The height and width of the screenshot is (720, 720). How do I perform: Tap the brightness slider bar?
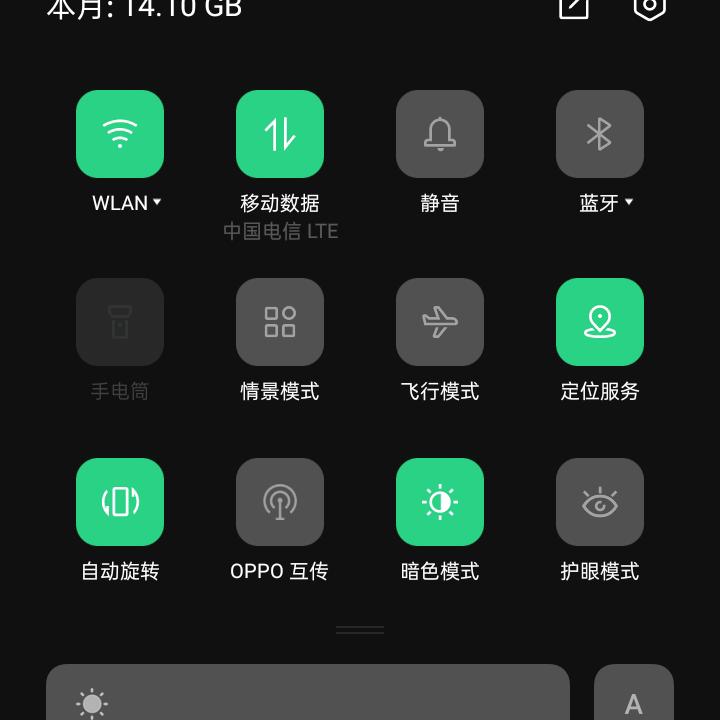(308, 698)
